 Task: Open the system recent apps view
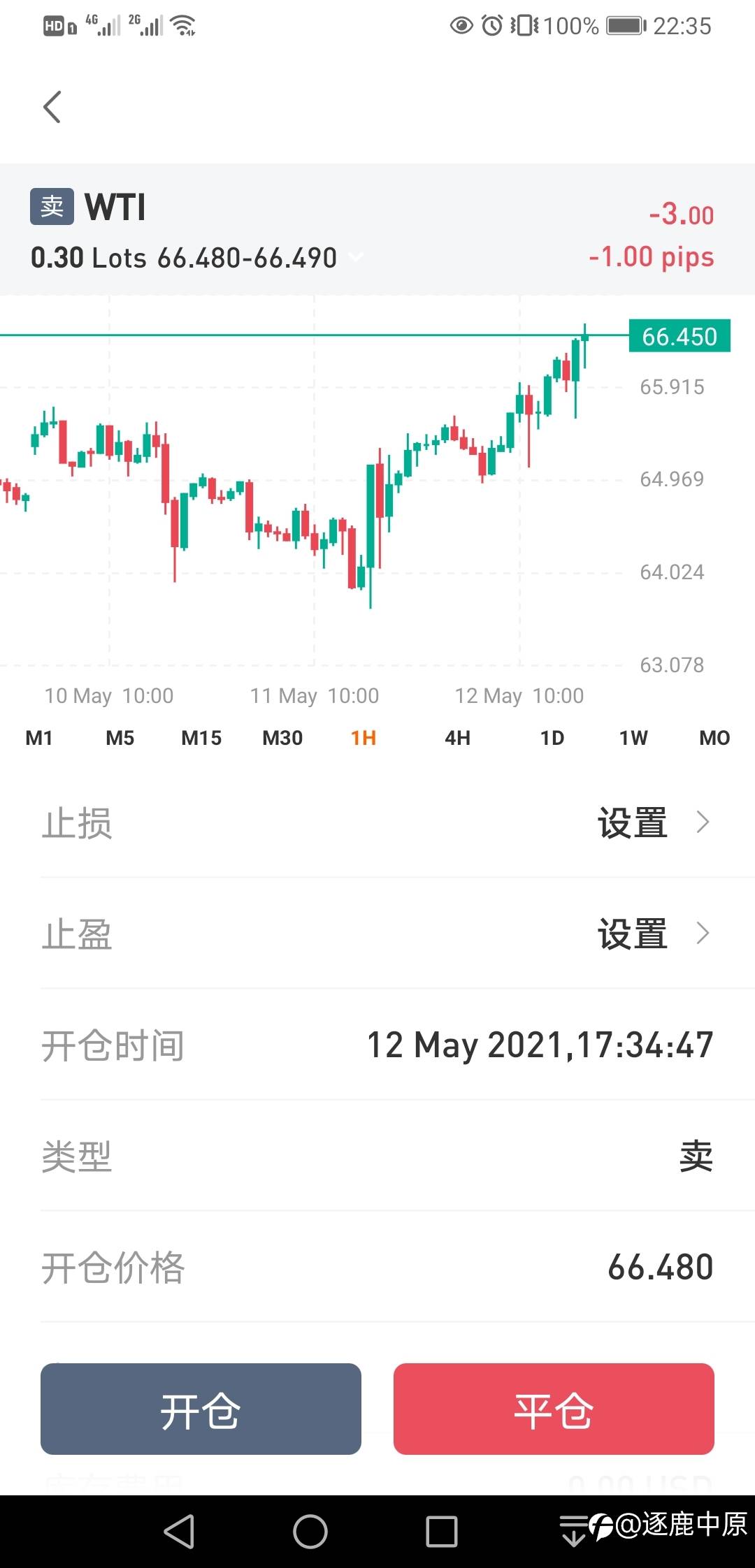tap(442, 1532)
